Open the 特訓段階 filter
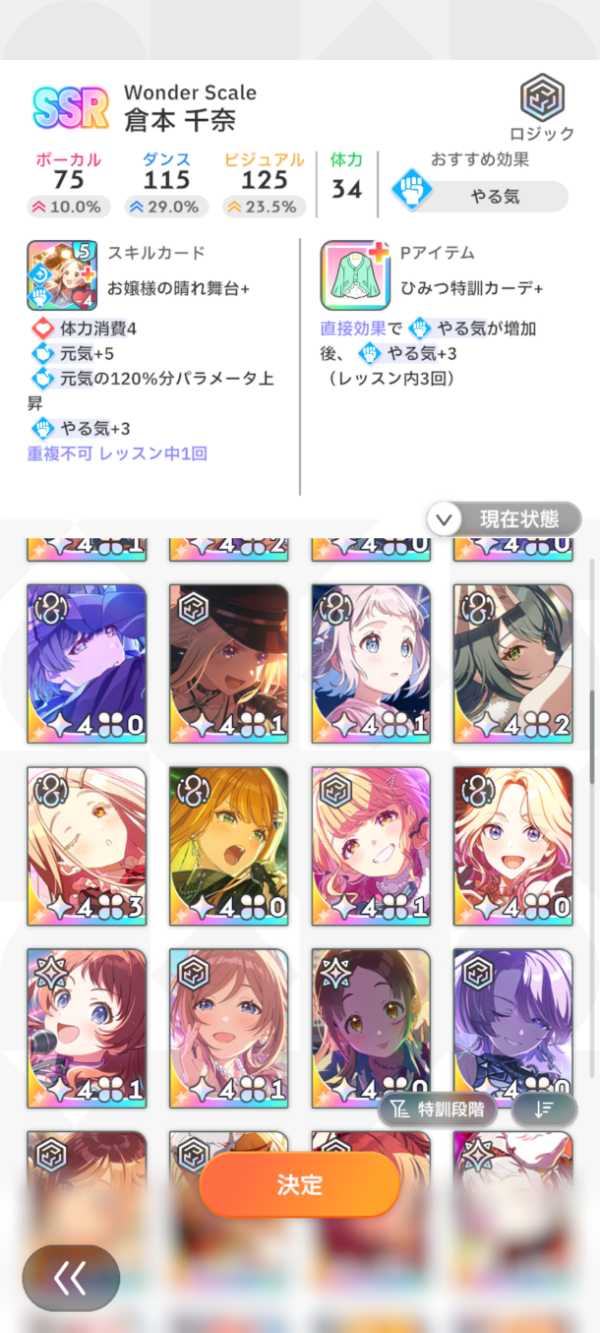Image resolution: width=600 pixels, height=1333 pixels. coord(441,1109)
